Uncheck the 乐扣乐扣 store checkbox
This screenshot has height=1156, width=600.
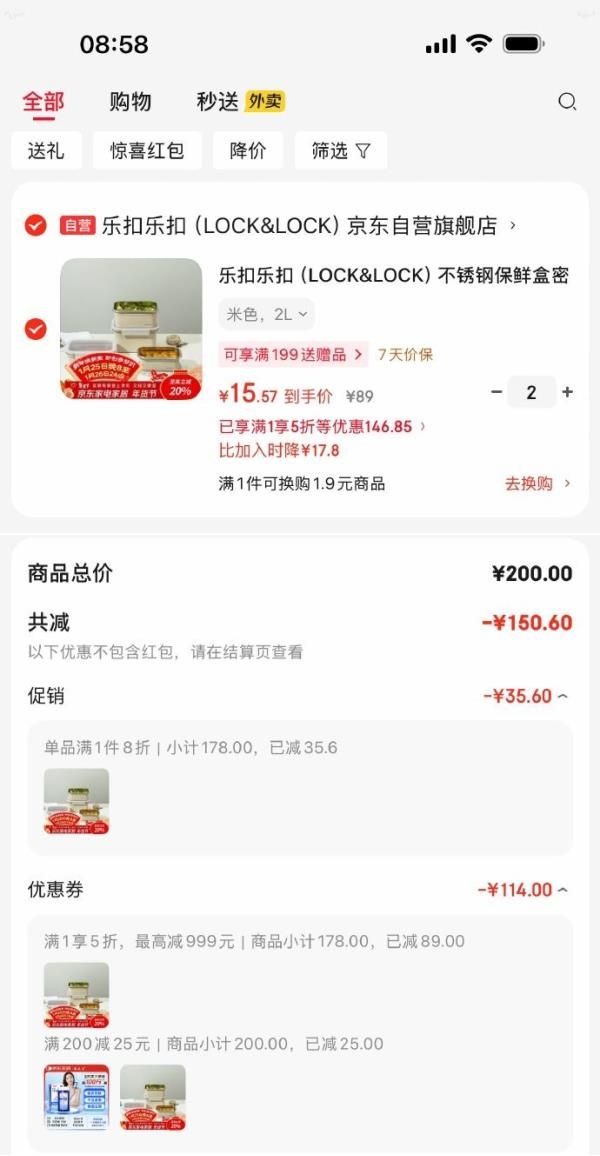point(35,226)
